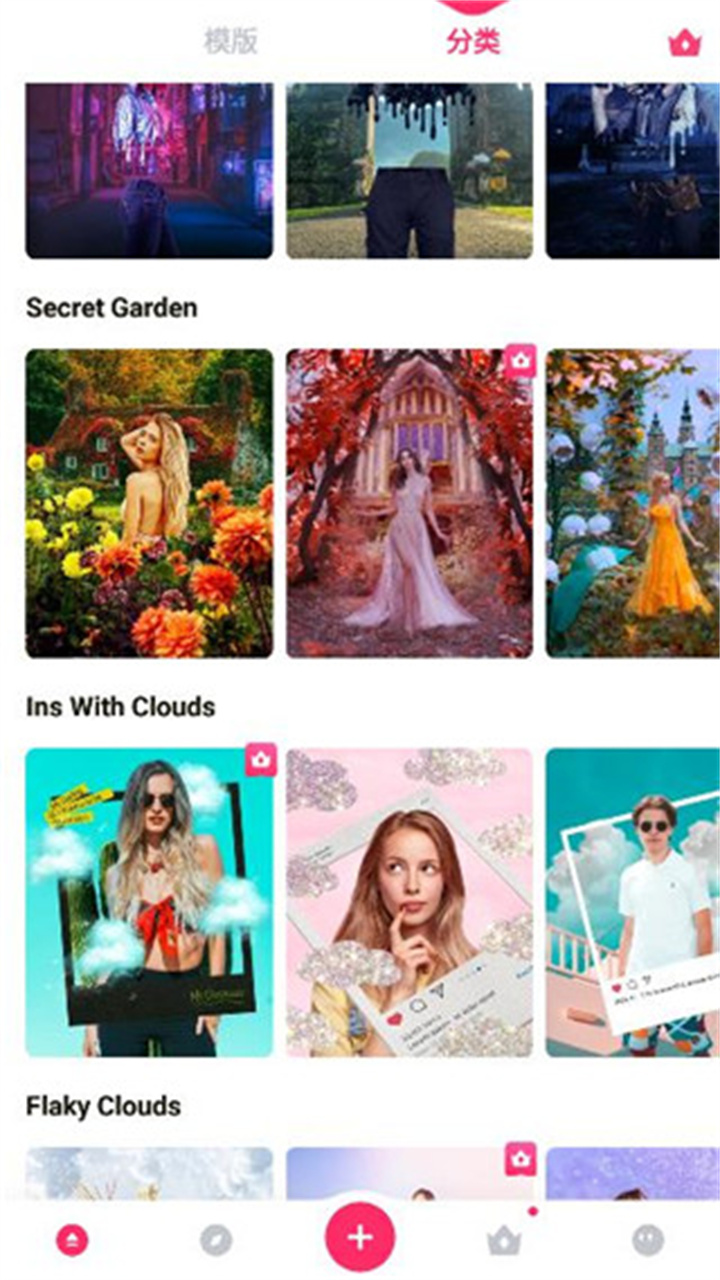Open the neon street template
This screenshot has height=1280, width=720.
click(x=149, y=170)
